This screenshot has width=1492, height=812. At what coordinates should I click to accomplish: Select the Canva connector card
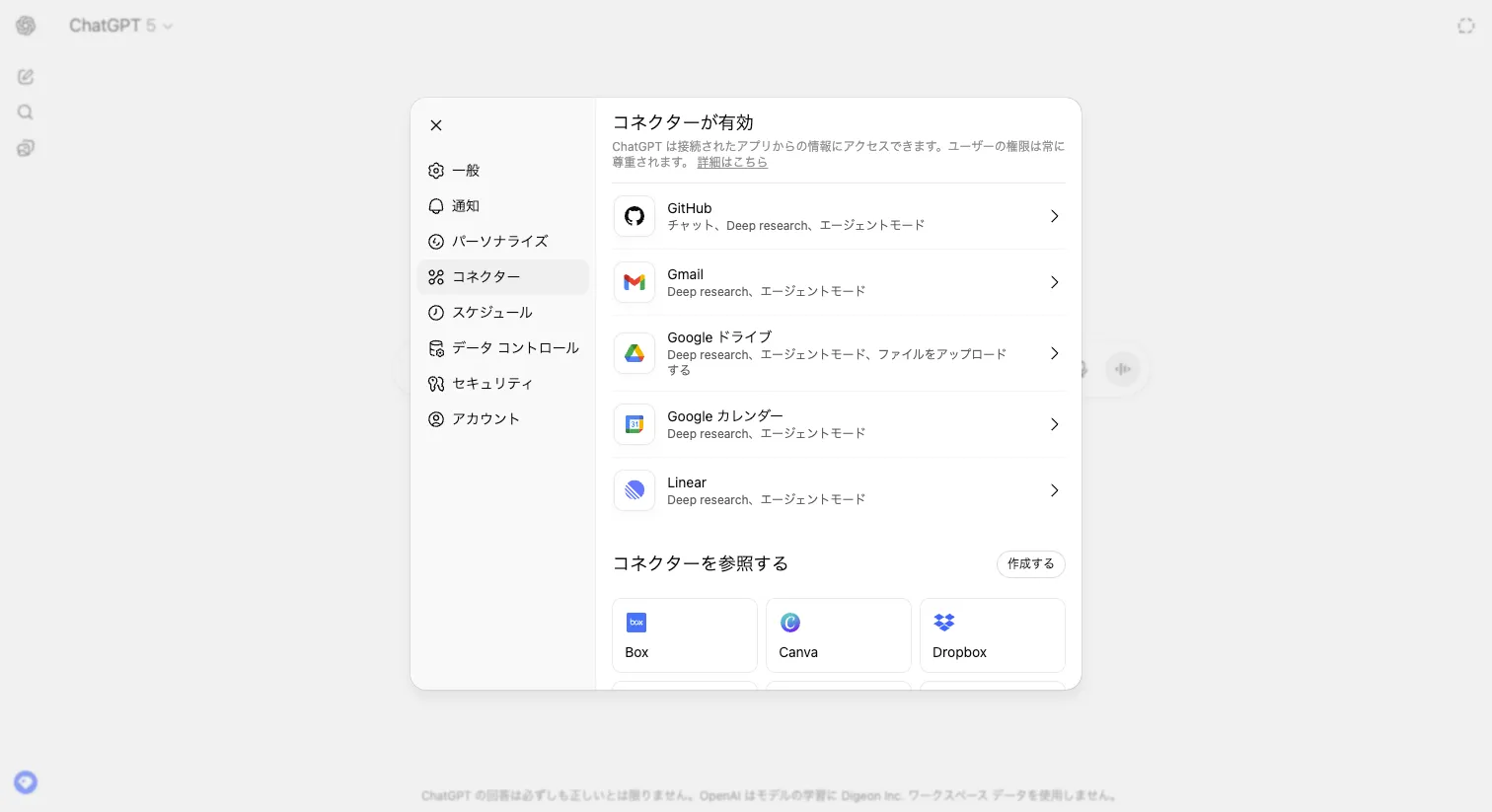click(838, 635)
